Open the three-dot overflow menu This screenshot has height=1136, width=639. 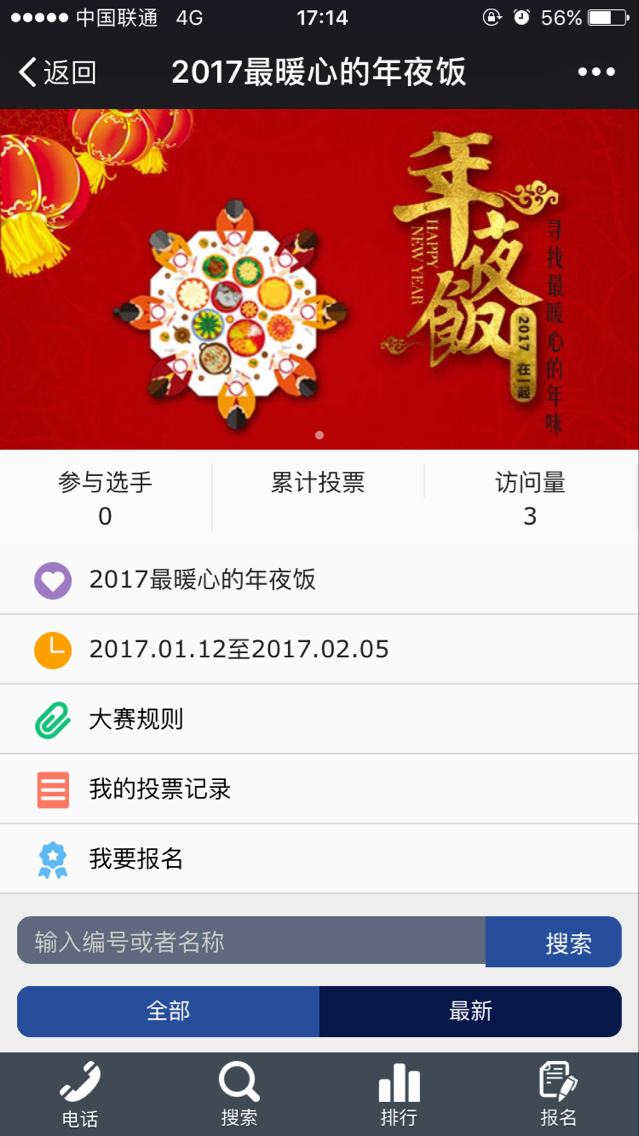(x=596, y=72)
